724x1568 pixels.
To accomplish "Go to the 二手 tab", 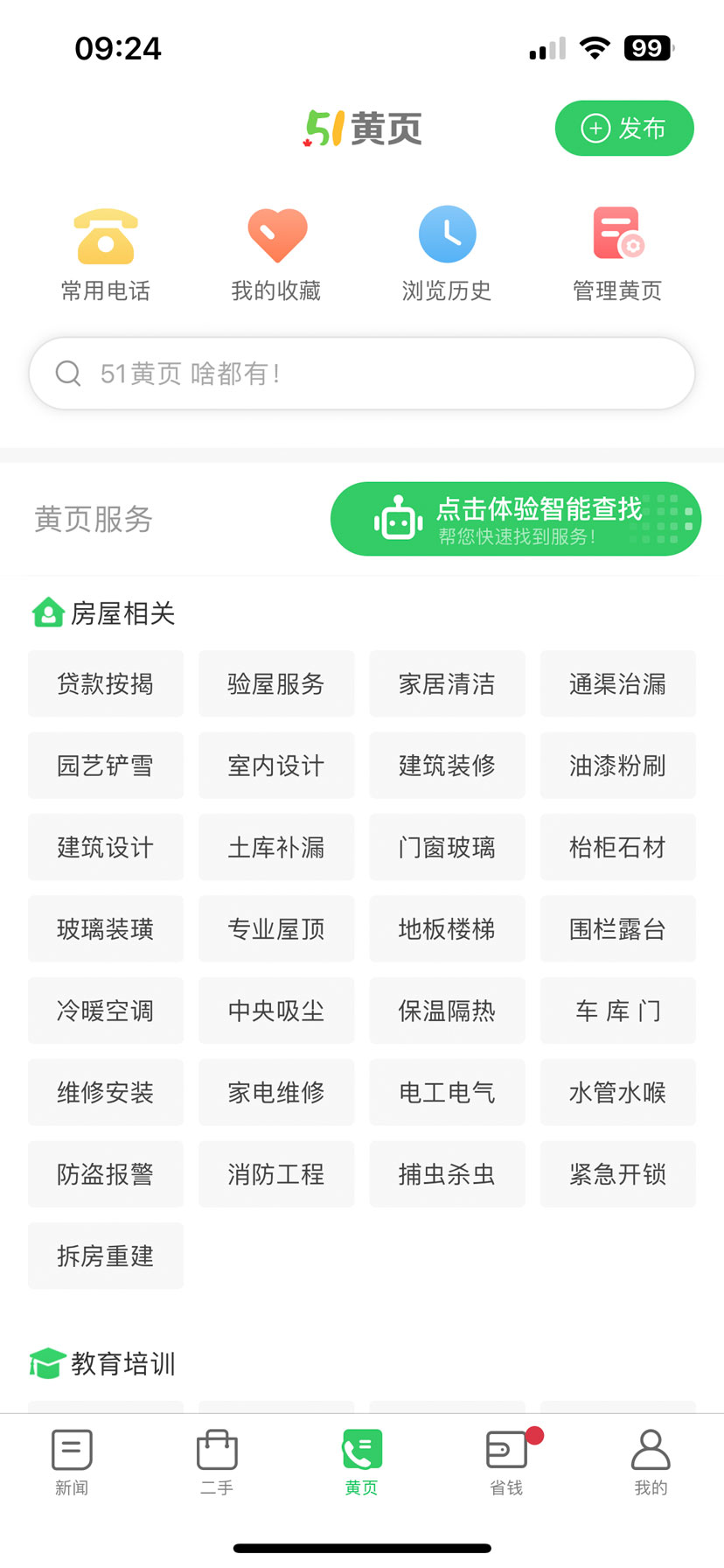I will [217, 1461].
